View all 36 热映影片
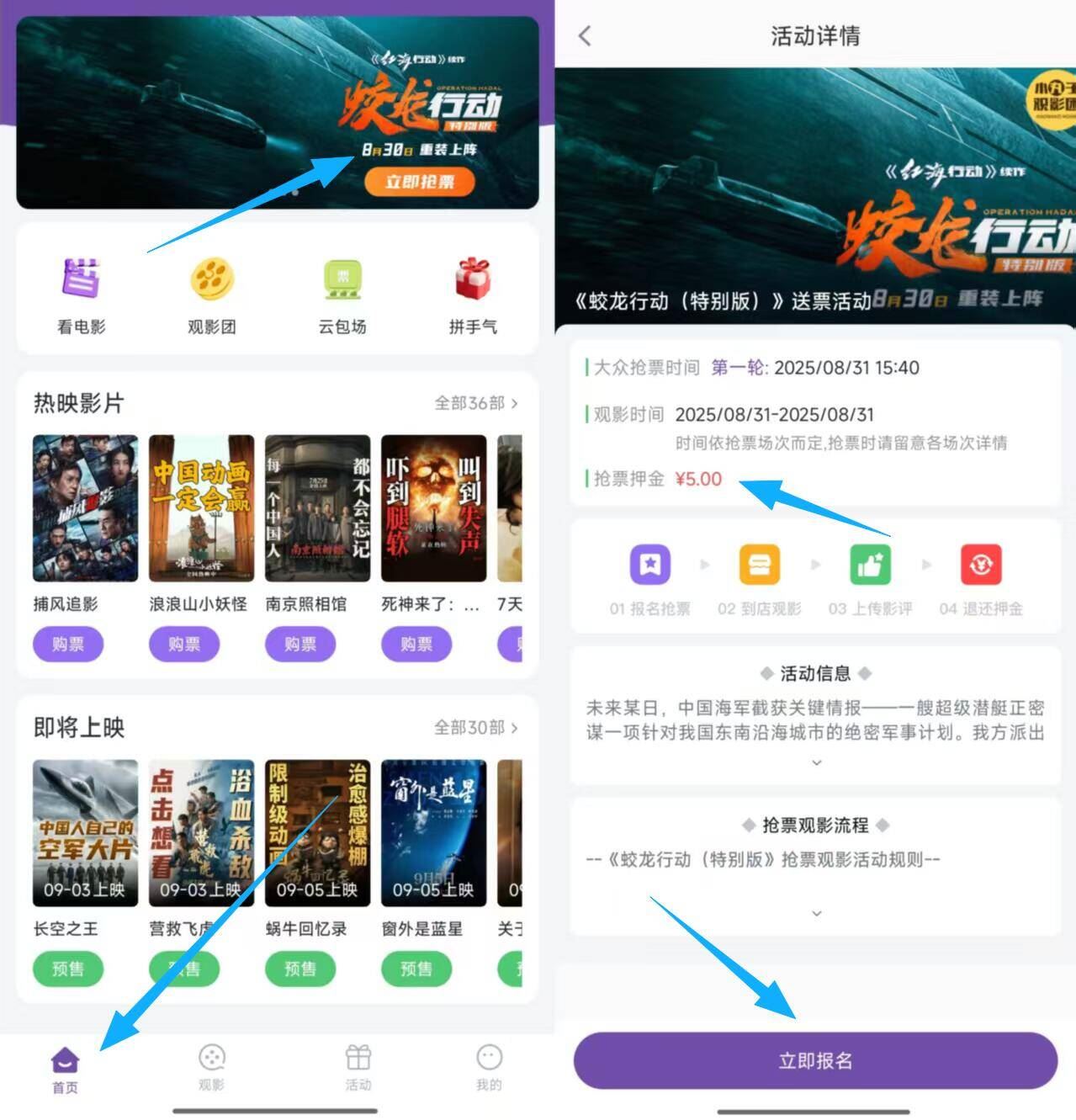This screenshot has height=1120, width=1076. click(475, 403)
